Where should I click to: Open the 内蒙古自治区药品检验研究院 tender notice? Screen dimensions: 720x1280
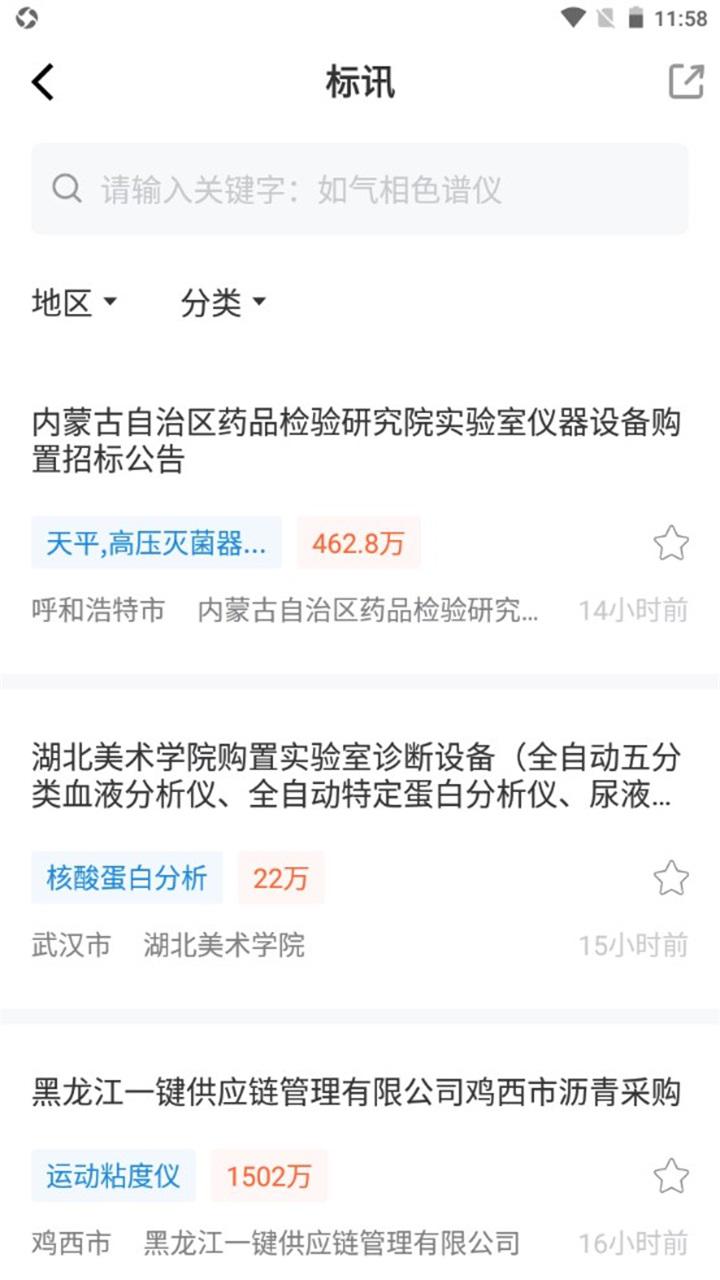click(x=357, y=441)
